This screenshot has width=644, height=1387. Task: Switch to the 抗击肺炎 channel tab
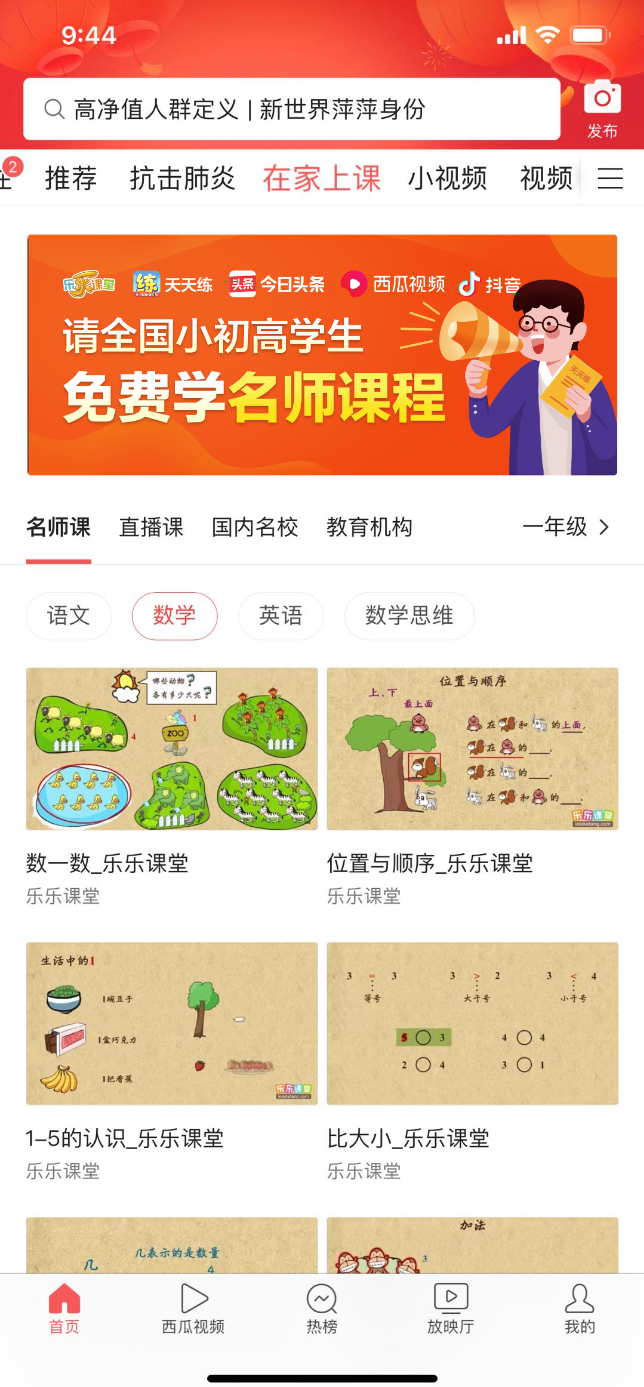tap(182, 178)
